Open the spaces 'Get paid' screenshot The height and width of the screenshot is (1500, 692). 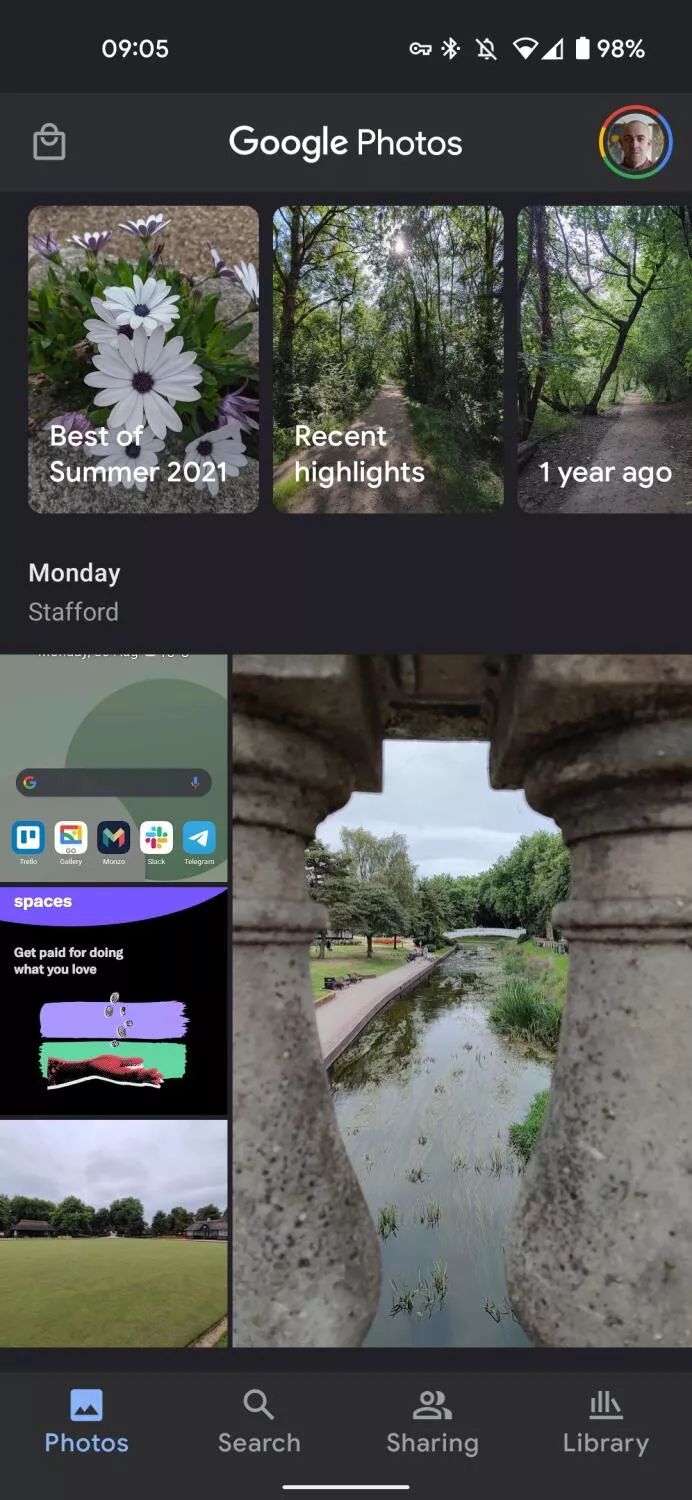point(114,1001)
